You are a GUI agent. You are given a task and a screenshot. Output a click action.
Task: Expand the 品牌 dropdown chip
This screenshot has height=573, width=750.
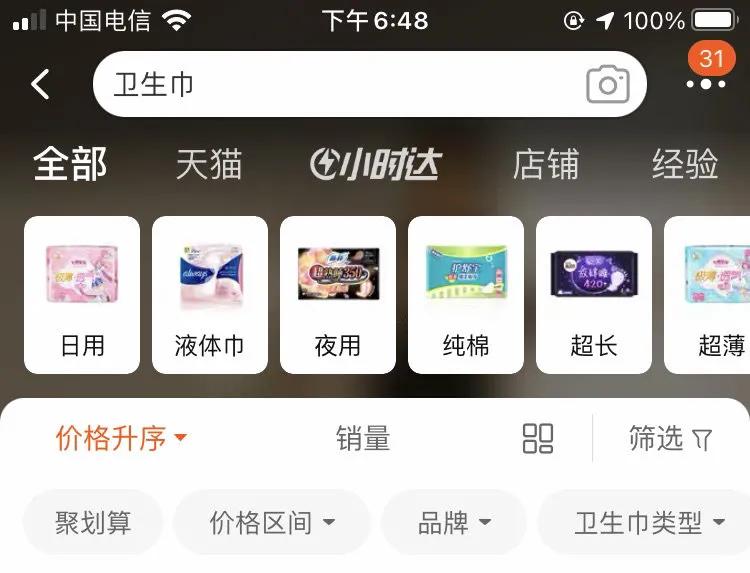point(454,522)
